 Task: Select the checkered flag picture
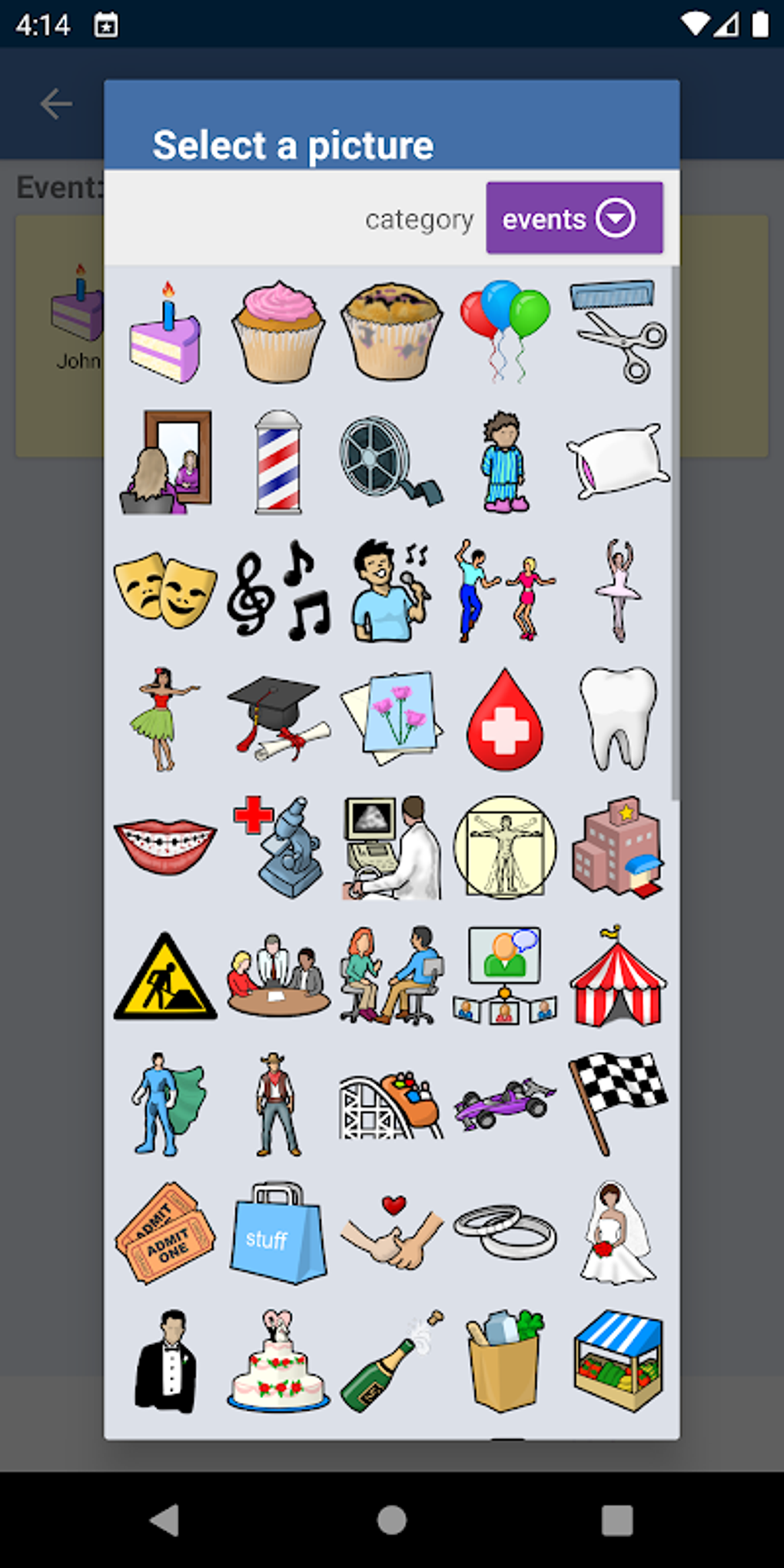(x=617, y=1104)
